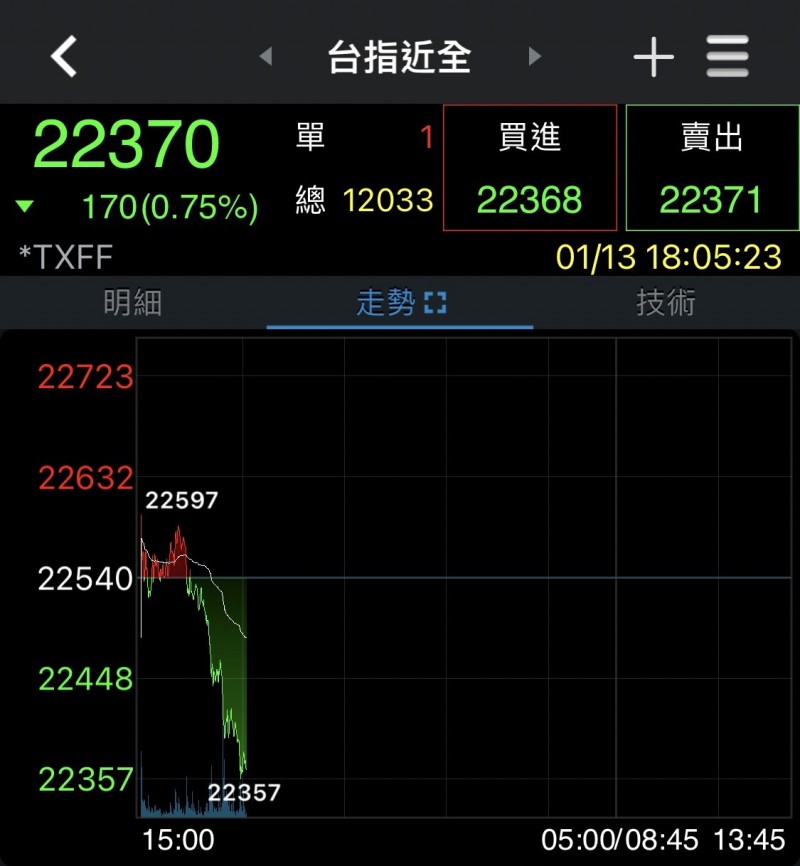Image resolution: width=800 pixels, height=866 pixels.
Task: Switch to the next instrument arrow
Action: (534, 57)
